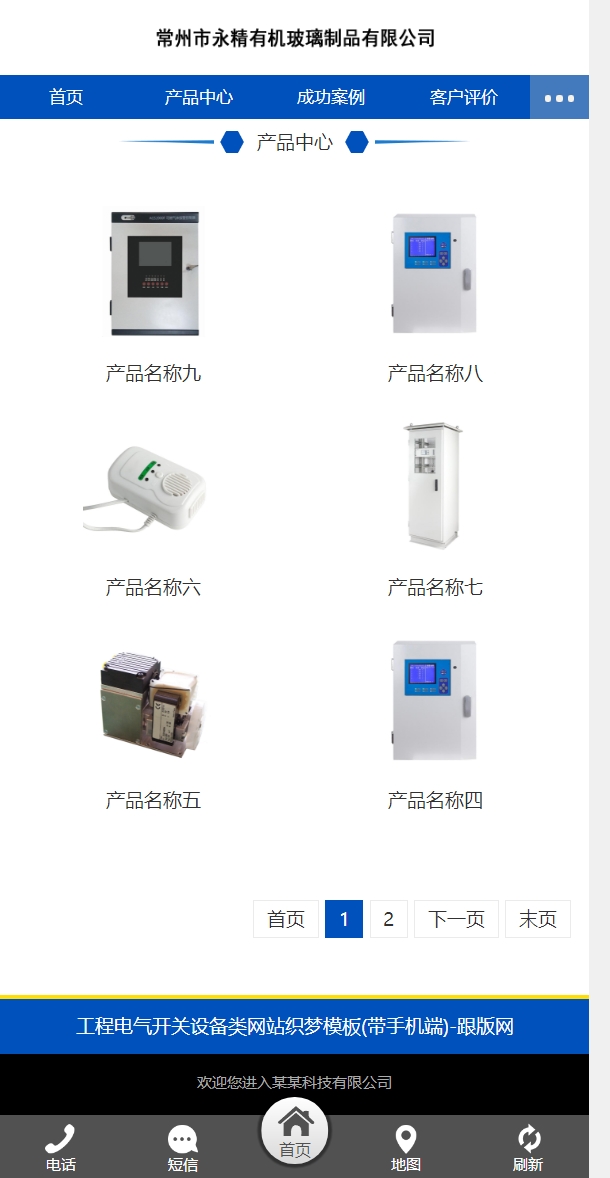This screenshot has height=1178, width=610.
Task: Select page 2 in pagination
Action: [389, 919]
